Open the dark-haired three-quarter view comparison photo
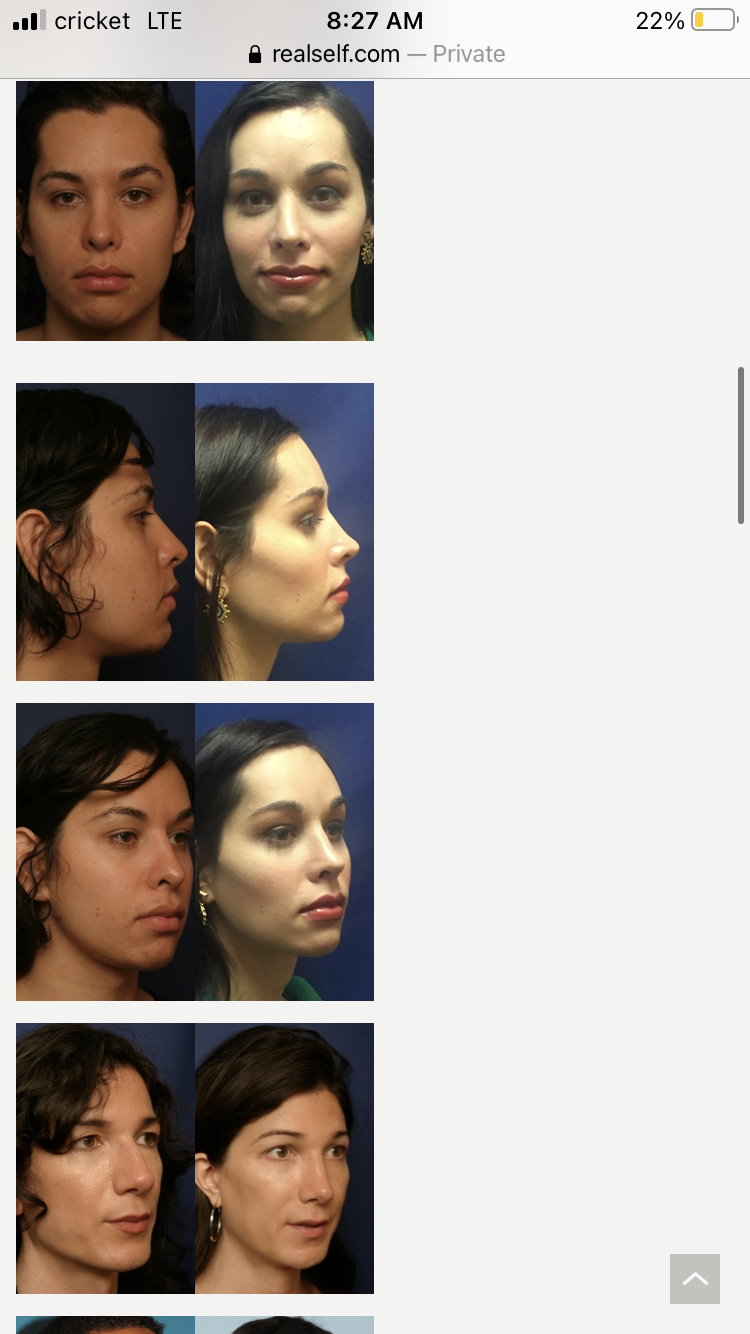 point(195,852)
